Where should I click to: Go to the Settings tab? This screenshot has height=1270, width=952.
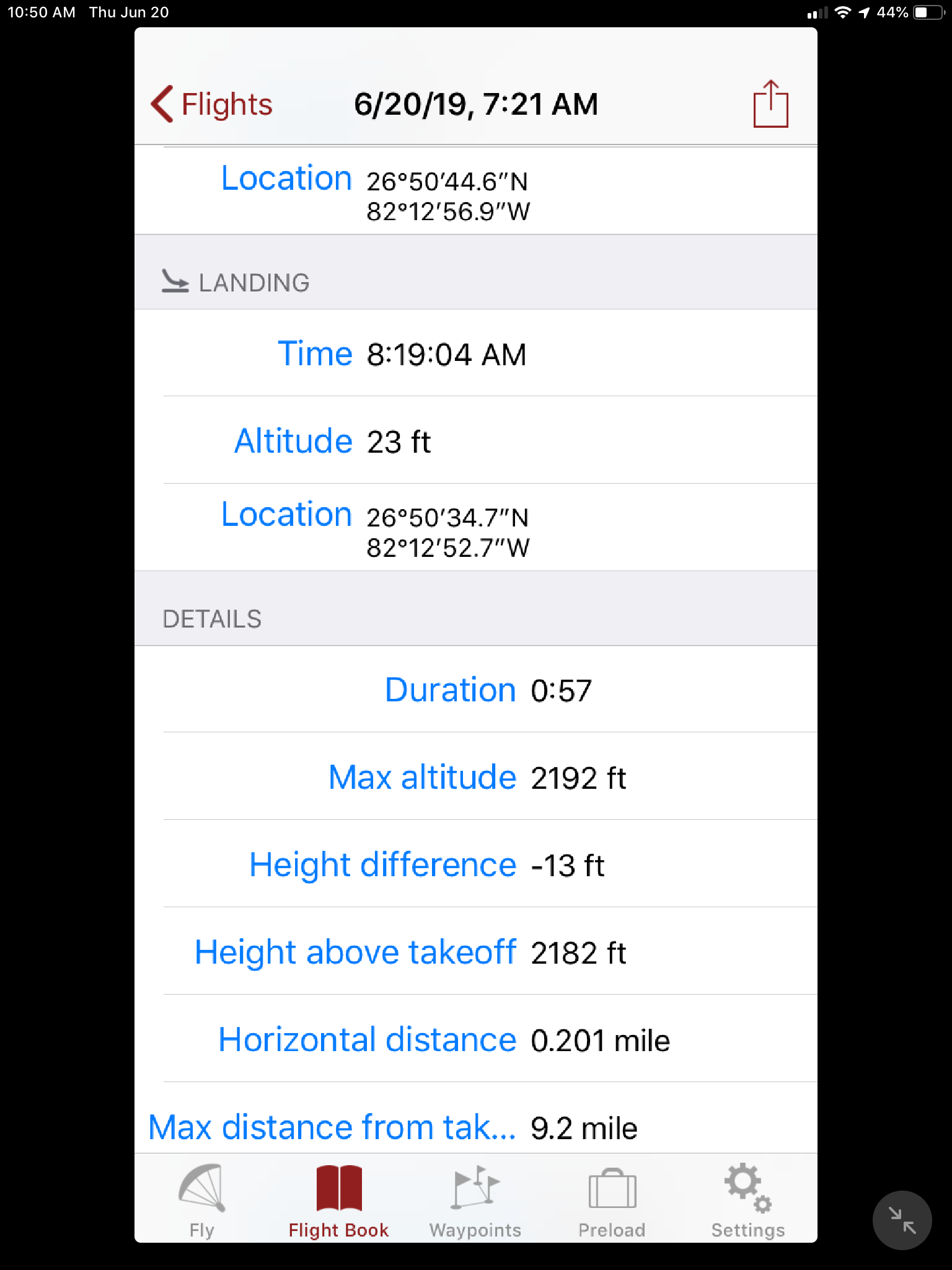(748, 1201)
